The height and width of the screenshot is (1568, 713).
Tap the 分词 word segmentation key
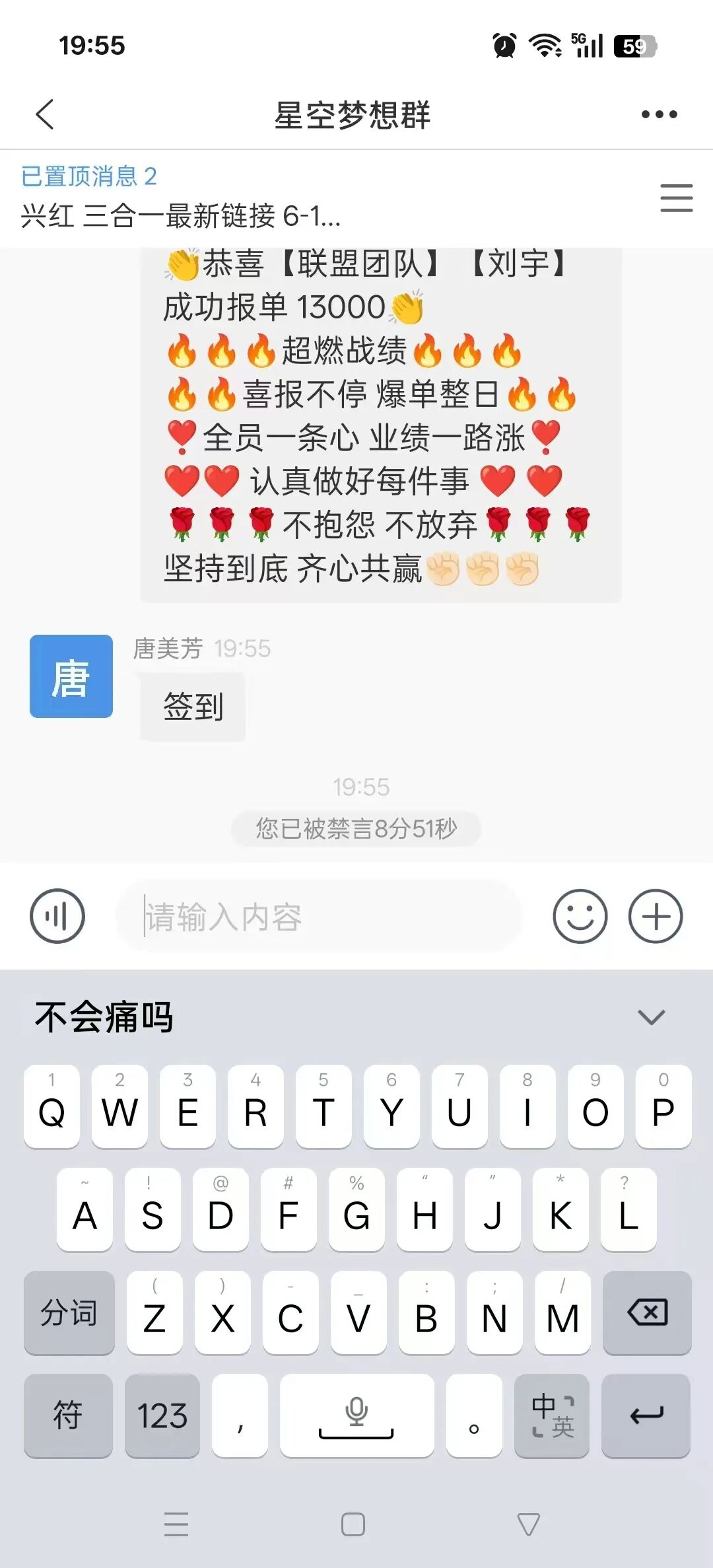click(69, 1312)
